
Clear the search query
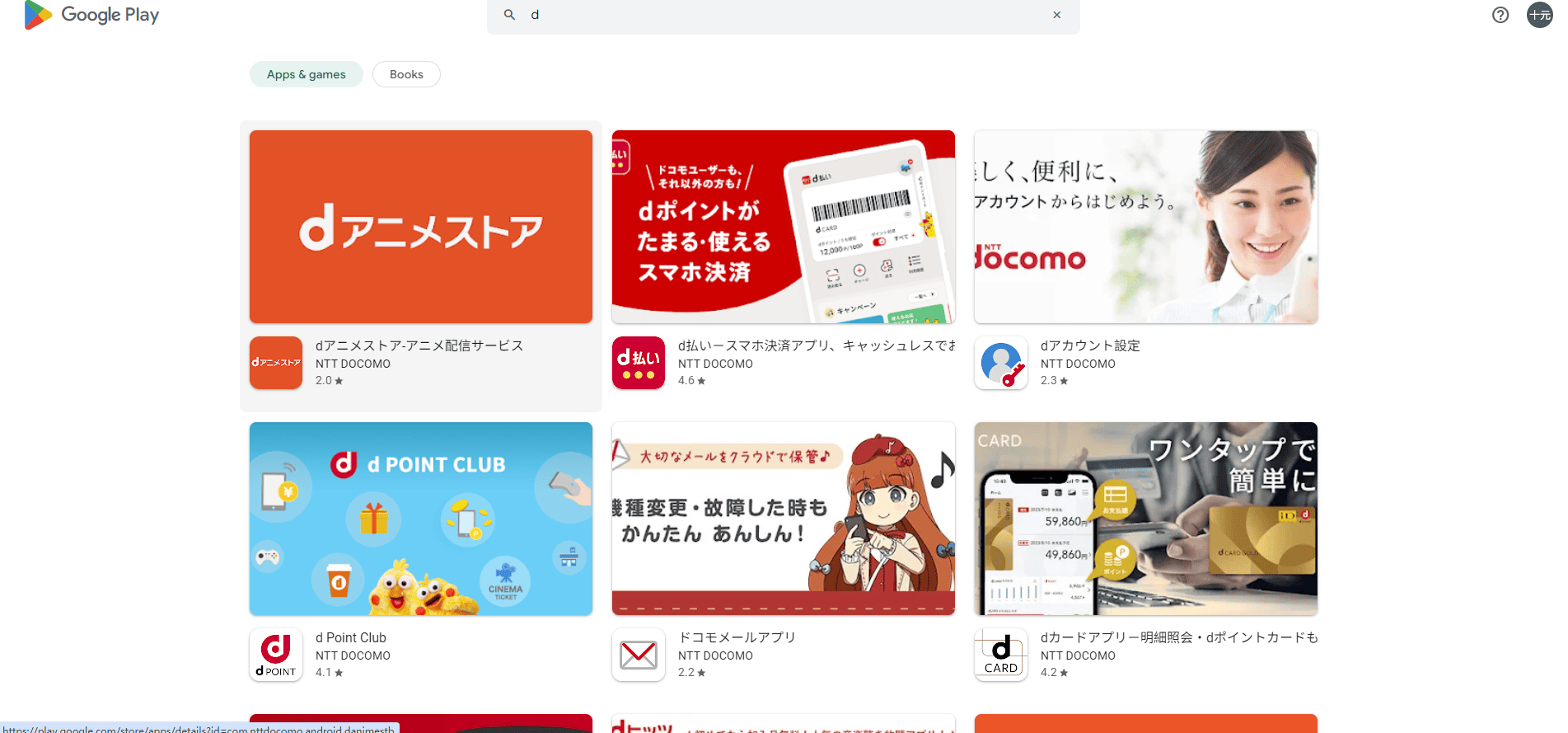(x=1056, y=15)
